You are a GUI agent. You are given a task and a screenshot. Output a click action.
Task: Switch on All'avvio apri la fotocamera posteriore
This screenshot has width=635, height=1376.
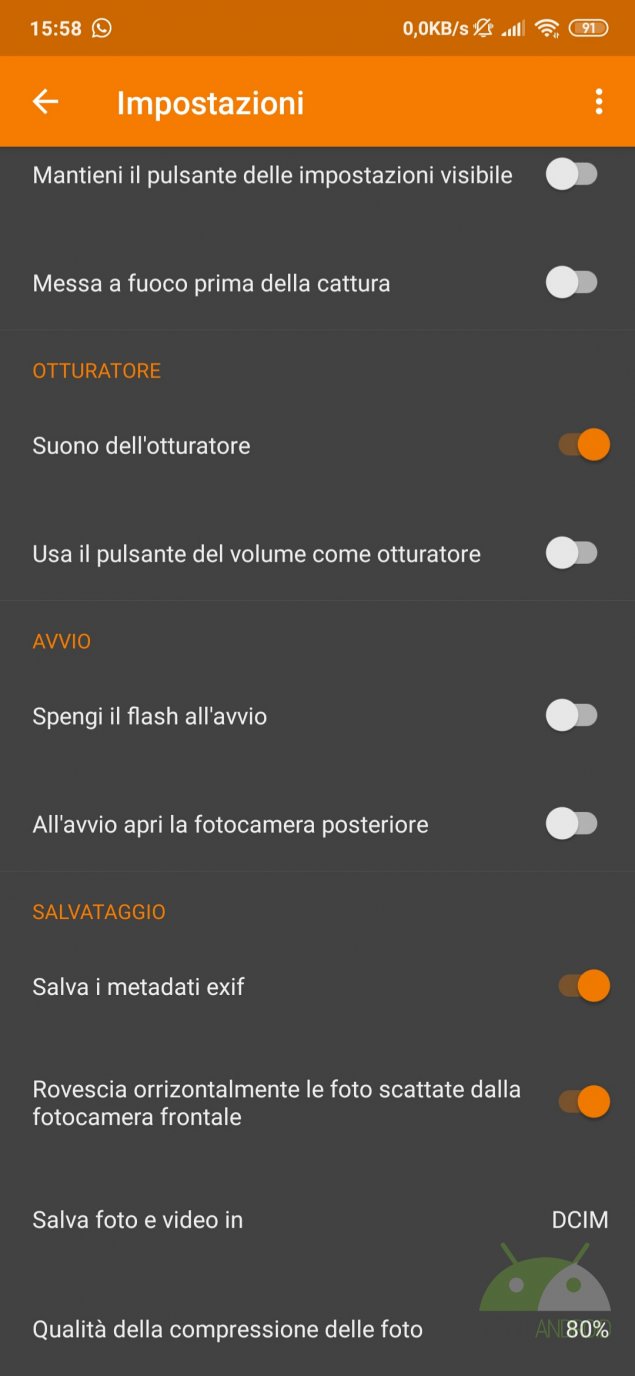(571, 824)
